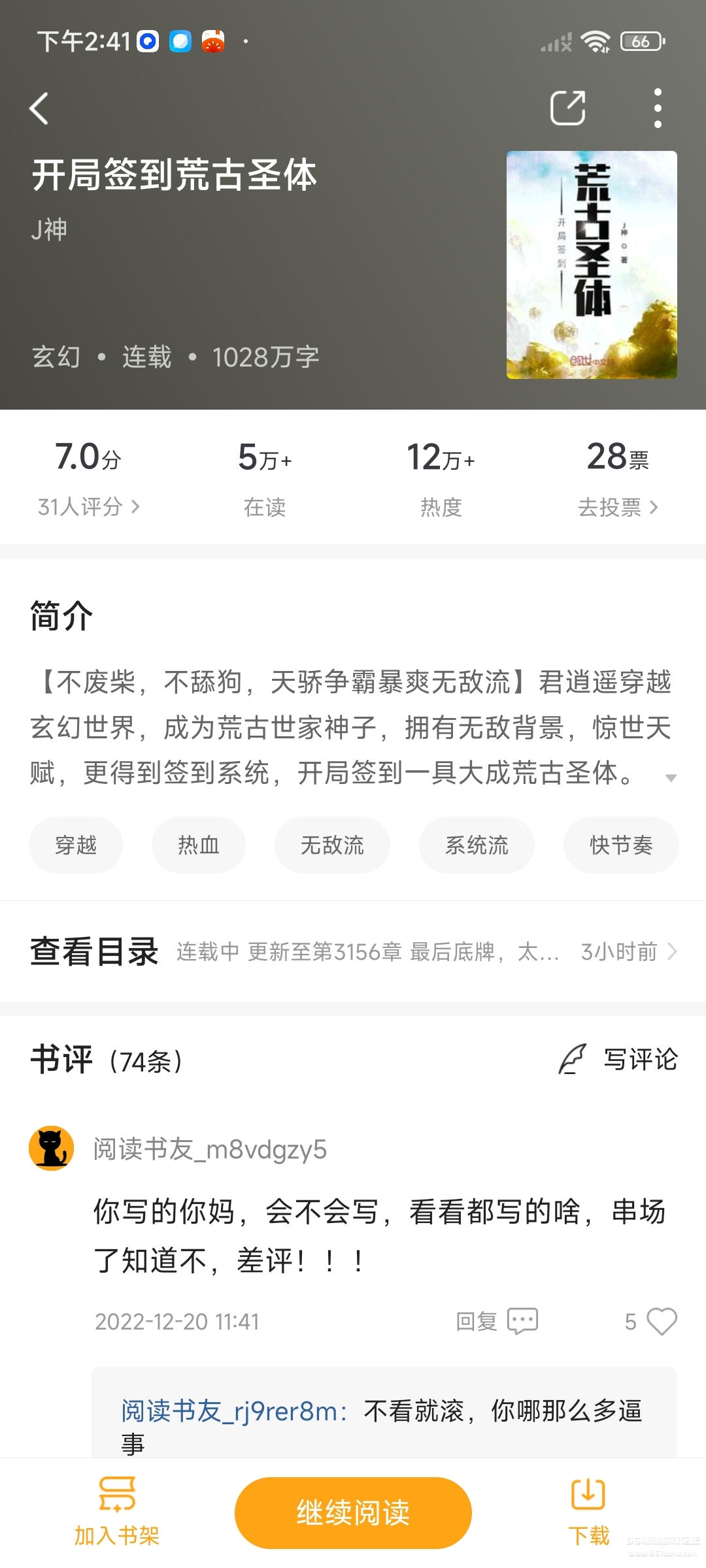Tap 继续阅读 to continue reading
The width and height of the screenshot is (706, 1568).
click(353, 1511)
